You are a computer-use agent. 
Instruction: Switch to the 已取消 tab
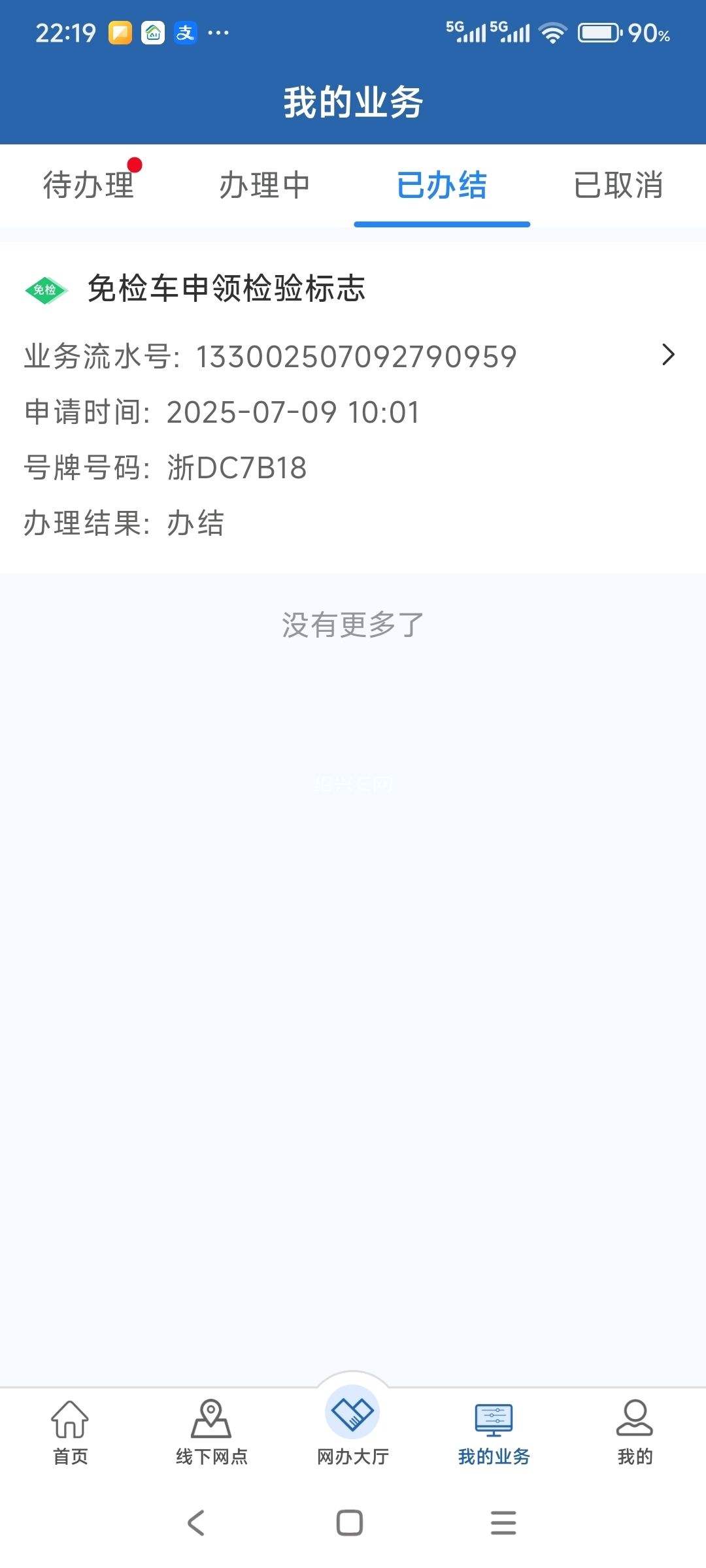[x=618, y=186]
